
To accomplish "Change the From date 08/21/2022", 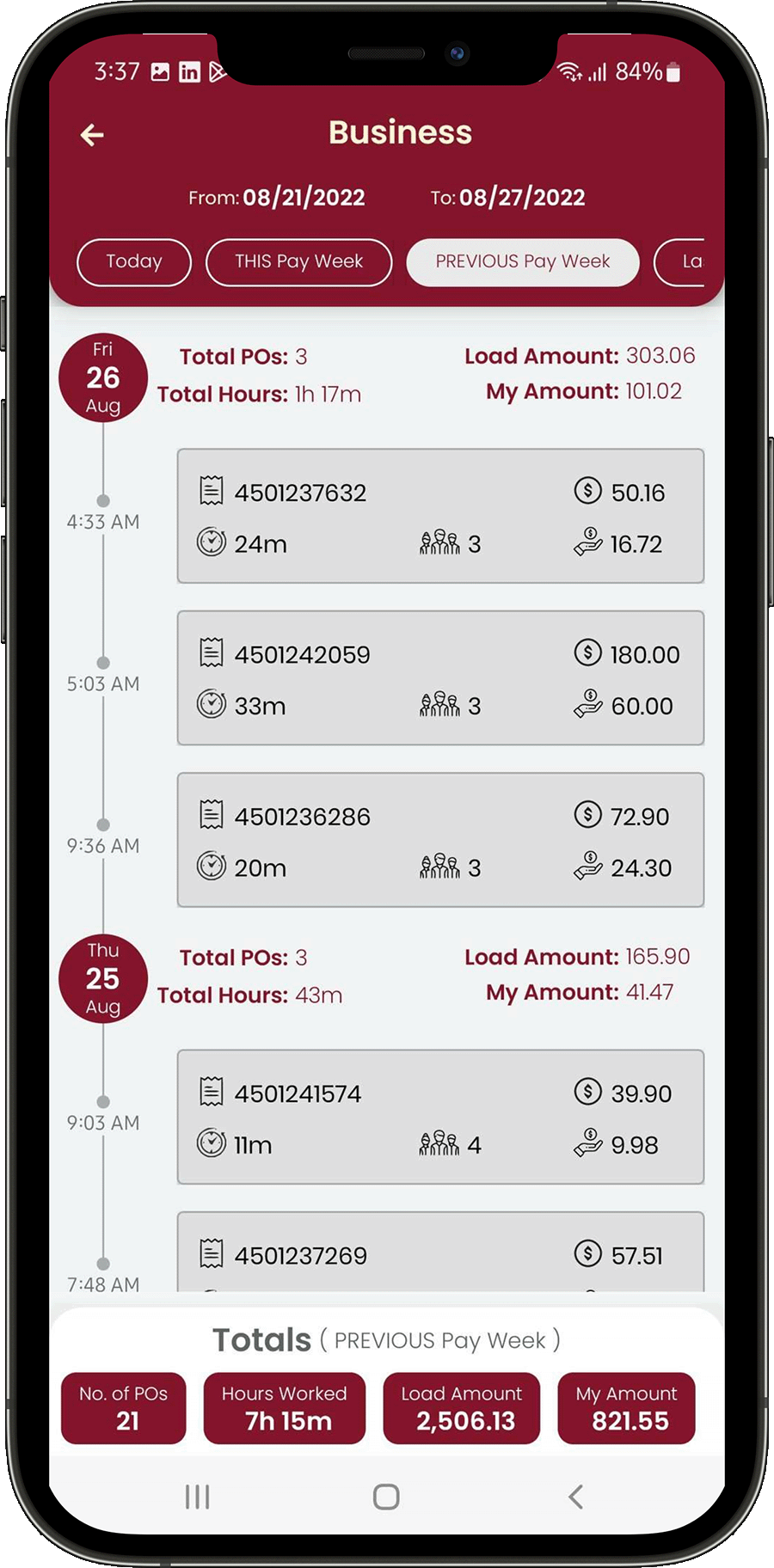I will (x=303, y=198).
